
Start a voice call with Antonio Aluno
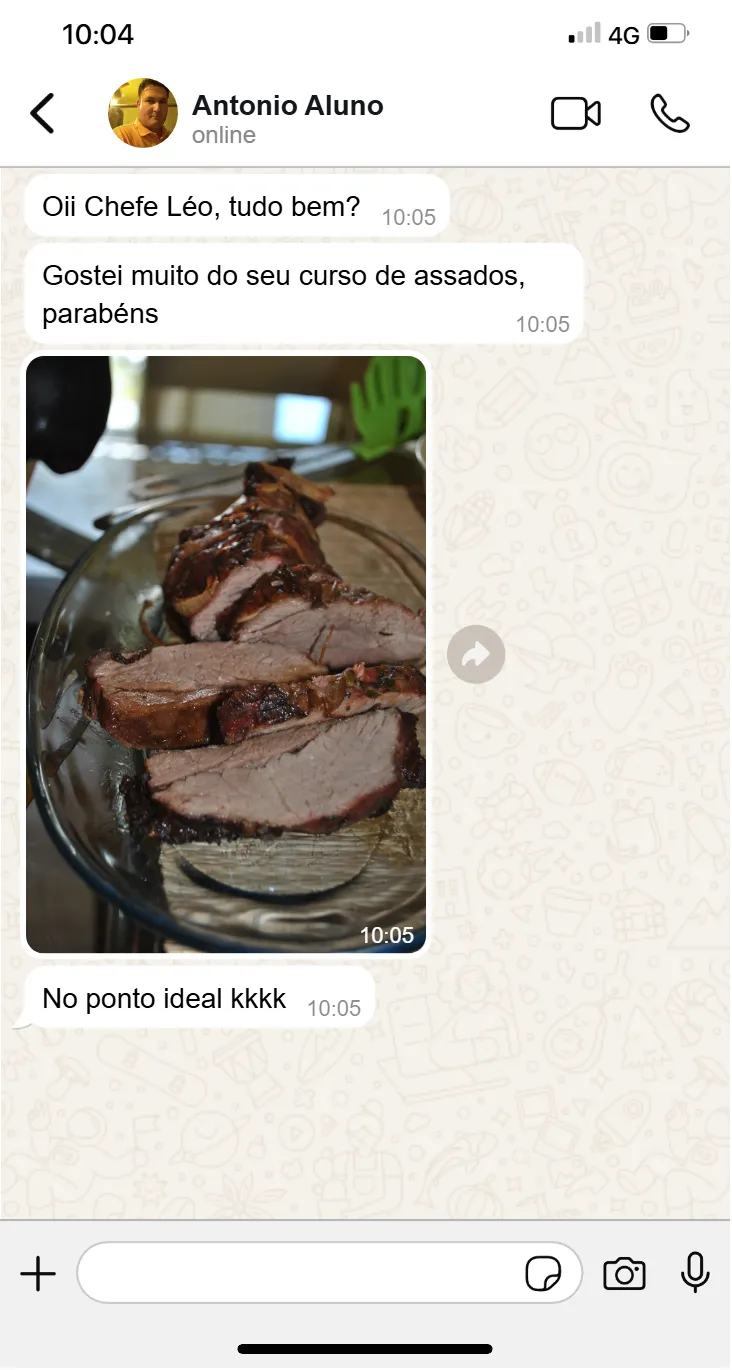point(669,114)
